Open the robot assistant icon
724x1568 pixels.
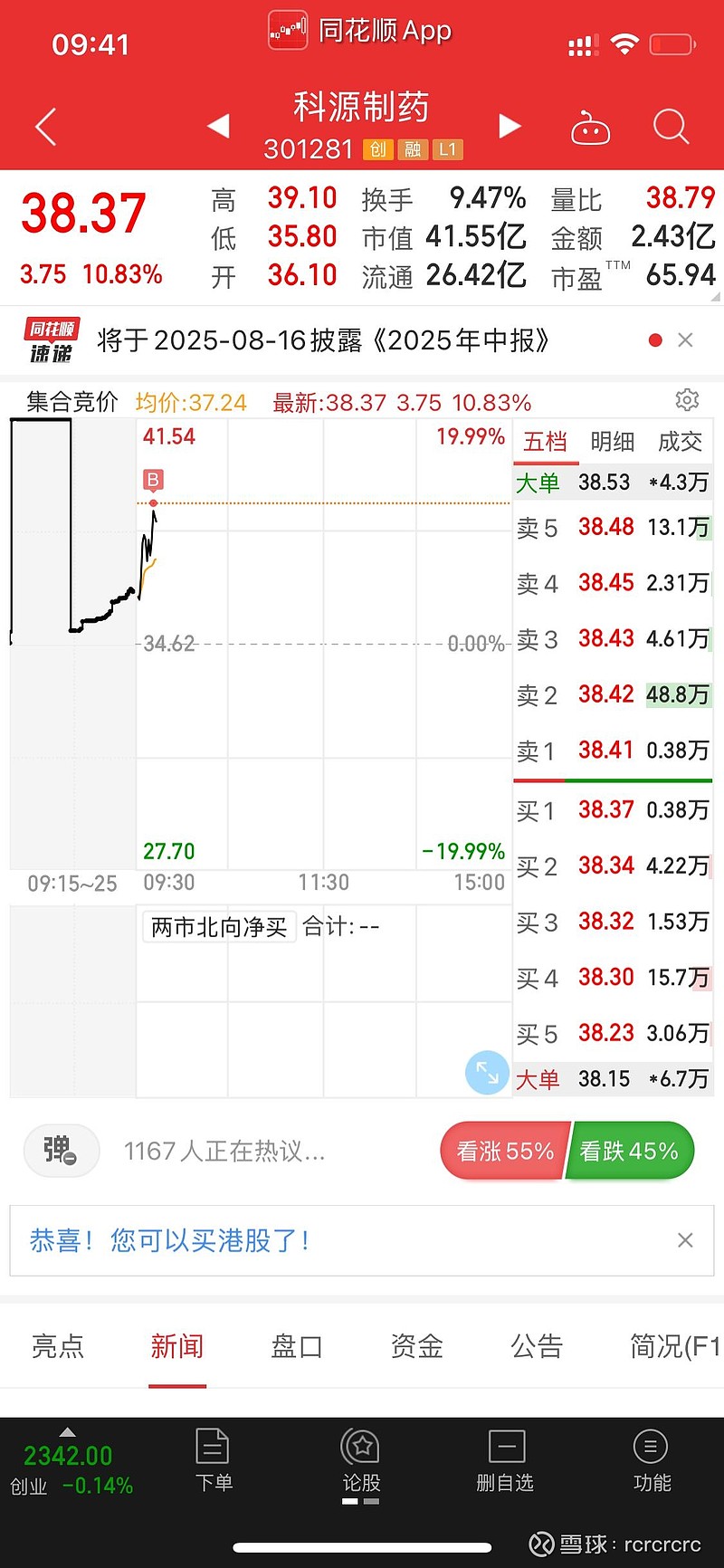pos(591,128)
